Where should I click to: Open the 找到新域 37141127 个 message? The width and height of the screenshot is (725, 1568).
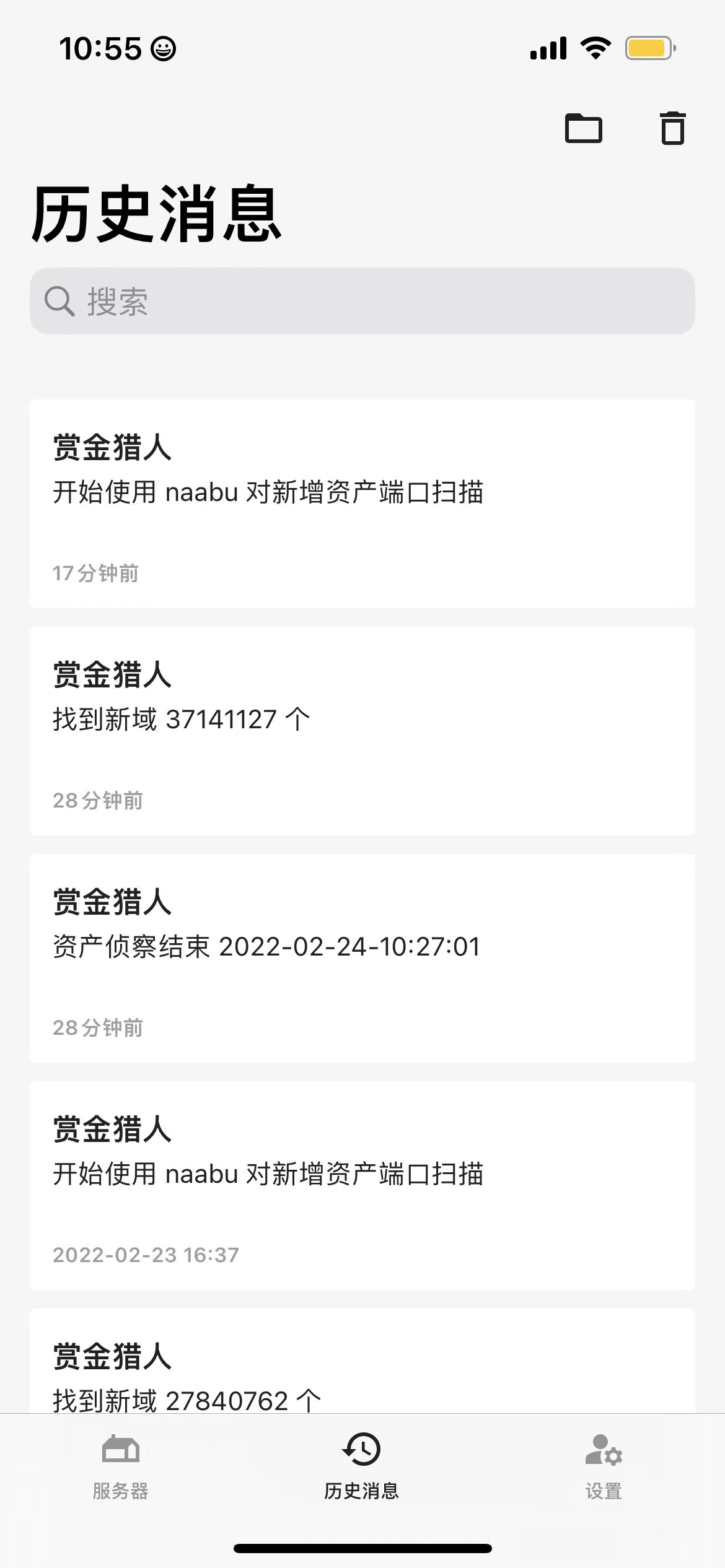point(362,731)
